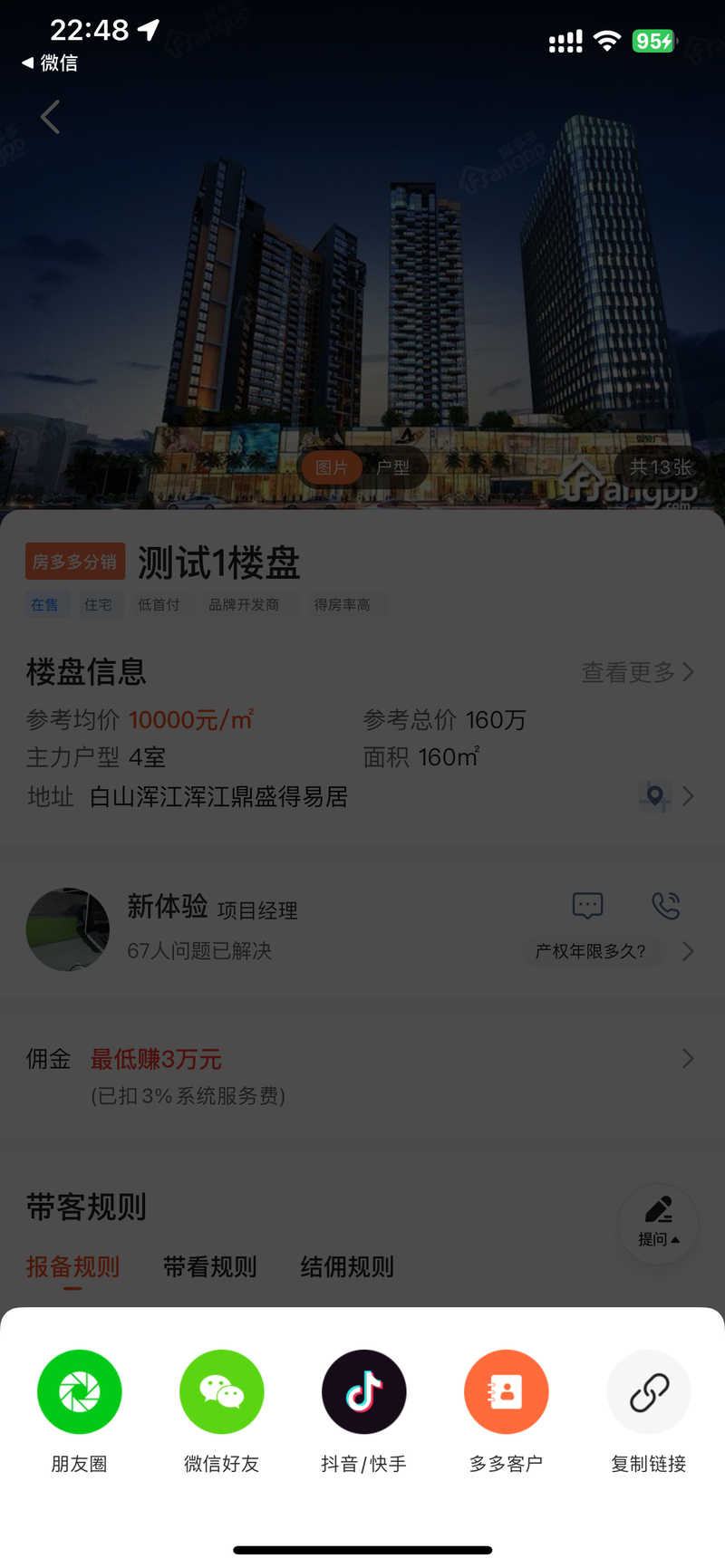Screen dimensions: 725x1568
Task: Return to WeChat via 微信 back link
Action: pyautogui.click(x=51, y=63)
